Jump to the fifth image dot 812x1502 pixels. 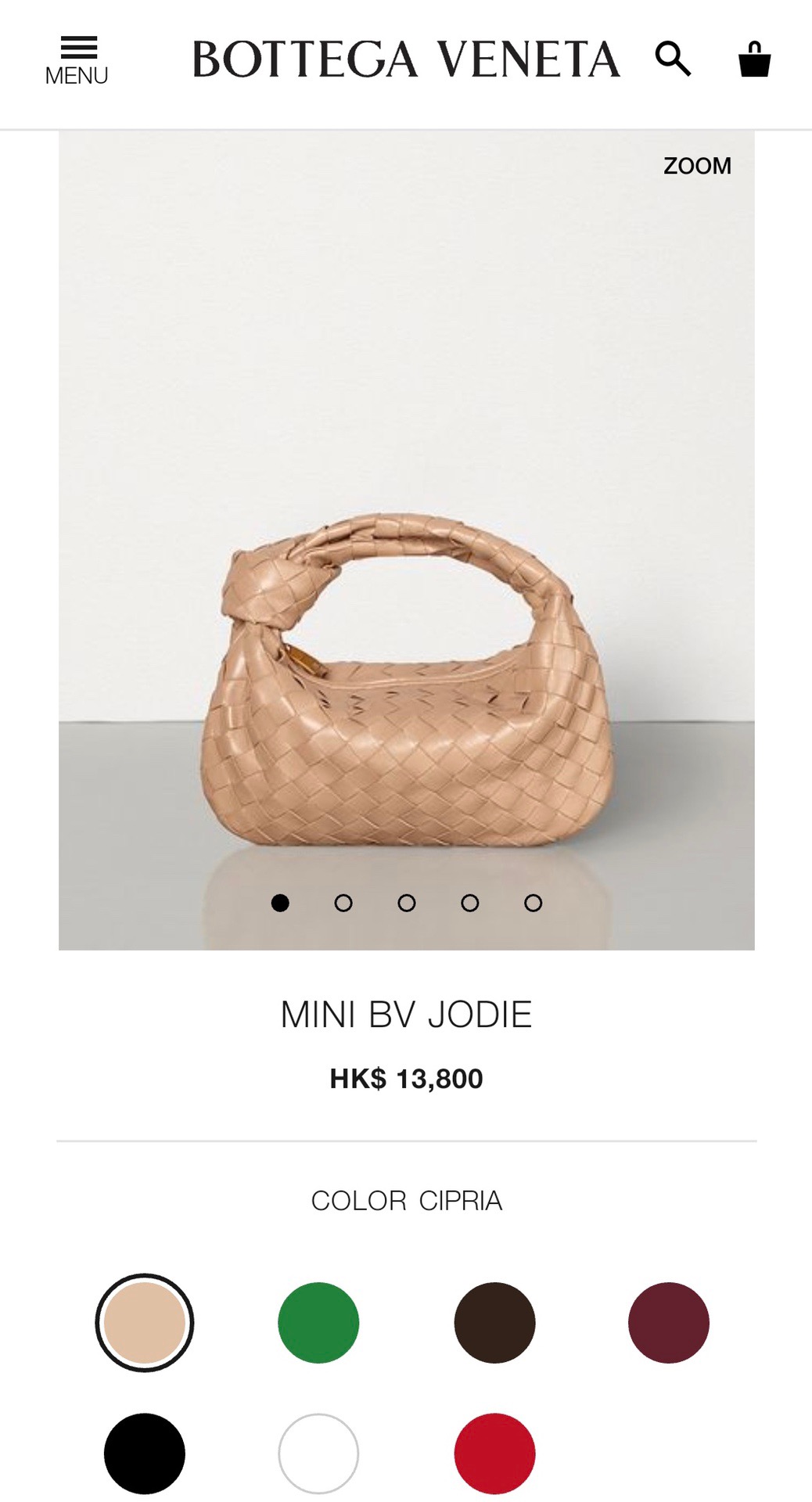click(533, 903)
